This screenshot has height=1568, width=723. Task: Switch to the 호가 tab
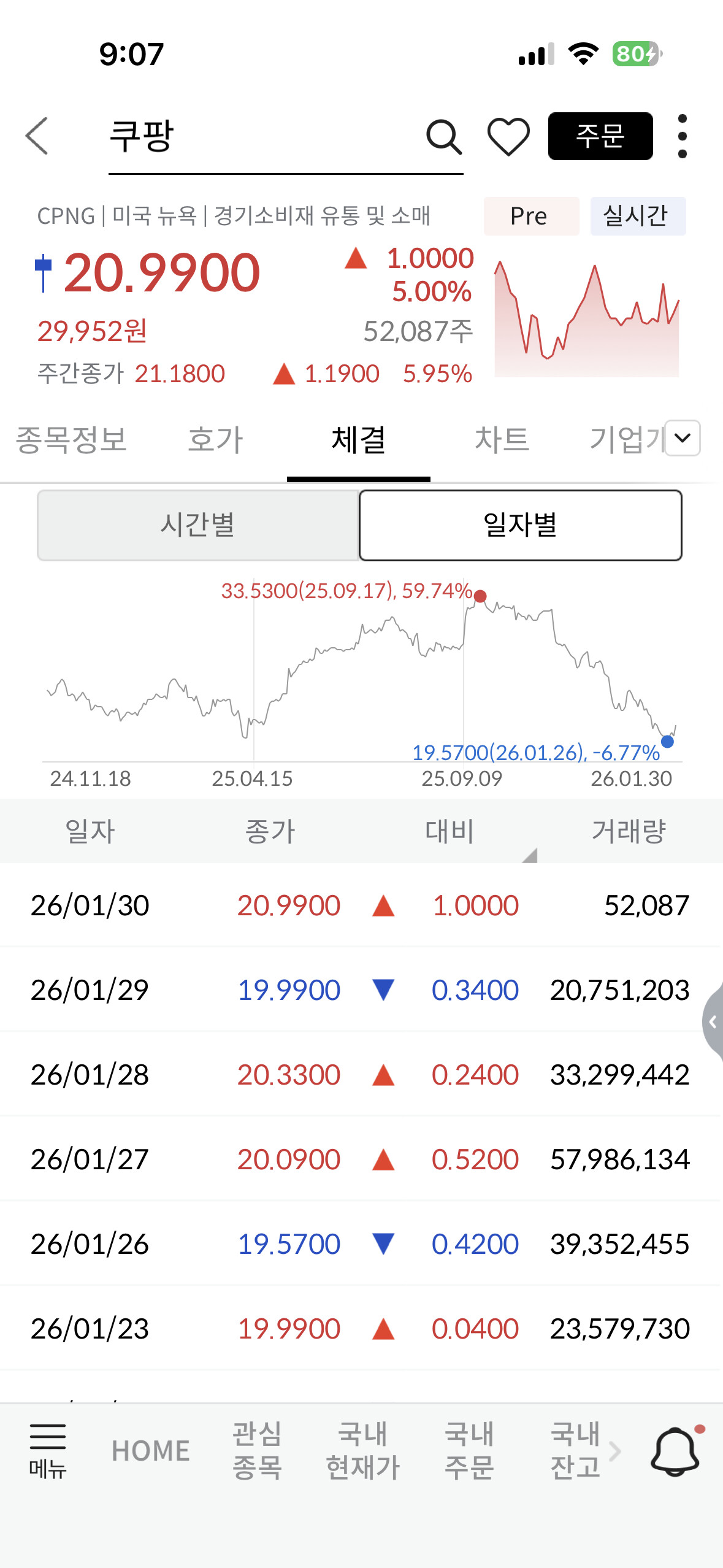pos(215,439)
